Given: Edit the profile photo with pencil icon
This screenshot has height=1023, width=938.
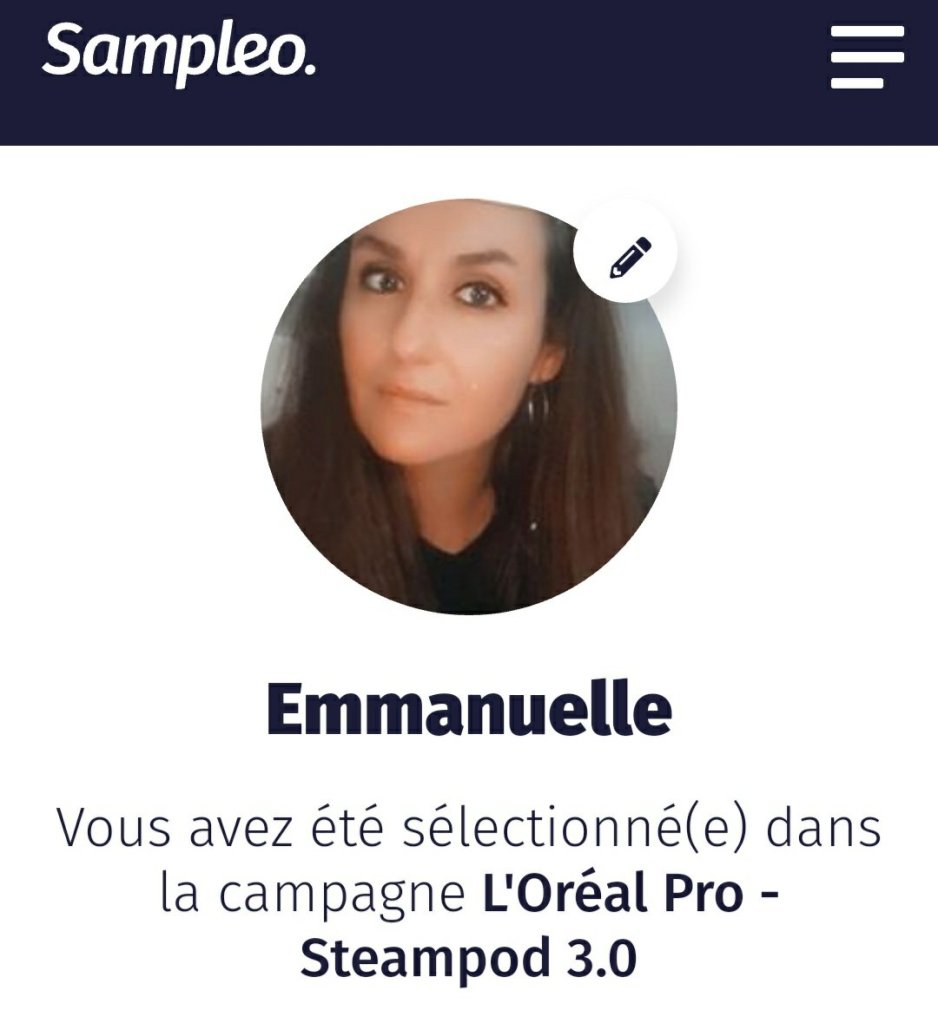Looking at the screenshot, I should 626,256.
